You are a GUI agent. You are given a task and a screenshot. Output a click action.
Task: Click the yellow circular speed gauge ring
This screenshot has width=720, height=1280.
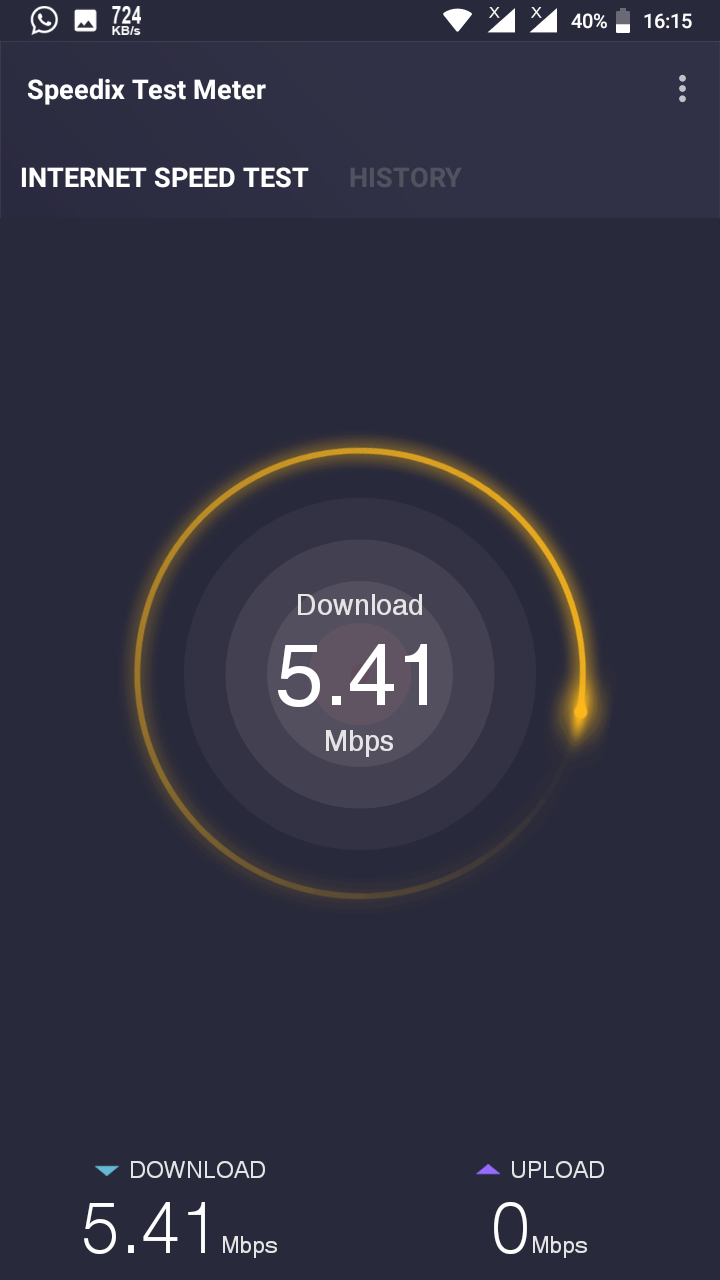pyautogui.click(x=358, y=453)
